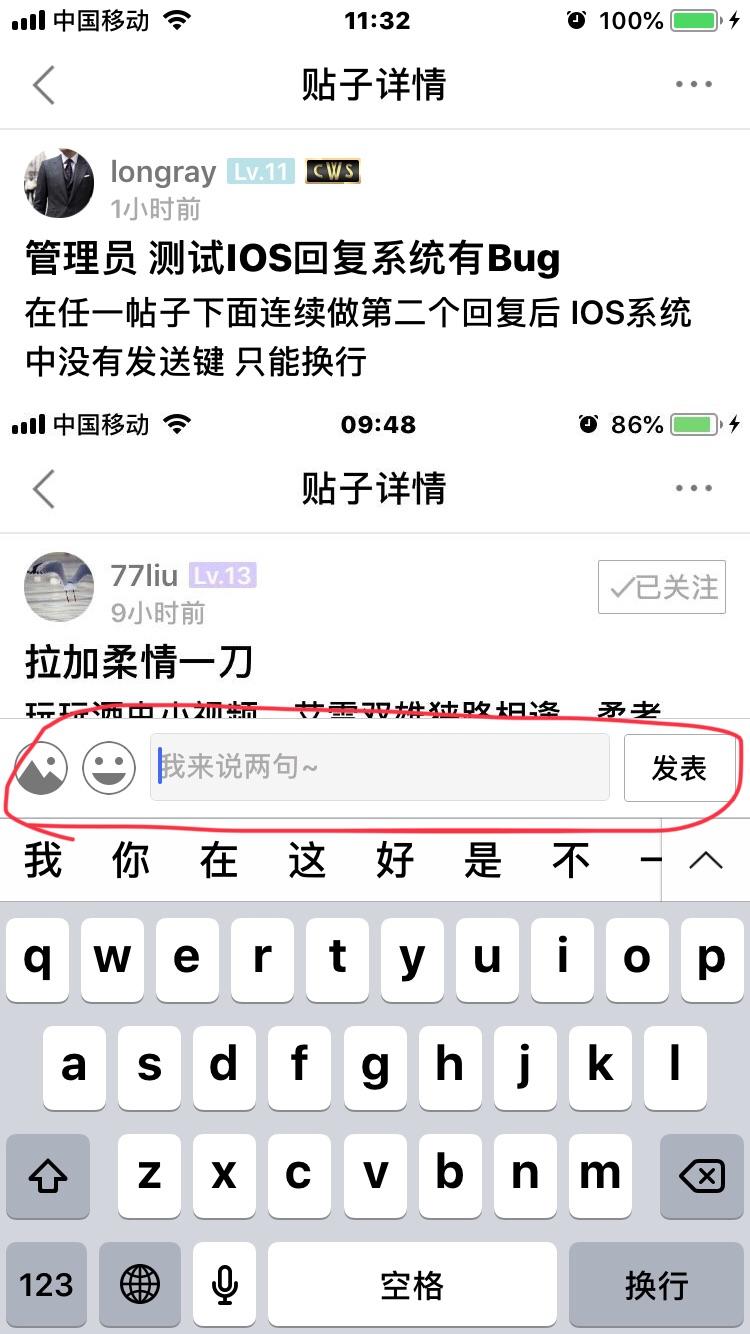Screen dimensions: 750x1334
Task: Toggle the shift key on the keyboard
Action: pos(48,1176)
